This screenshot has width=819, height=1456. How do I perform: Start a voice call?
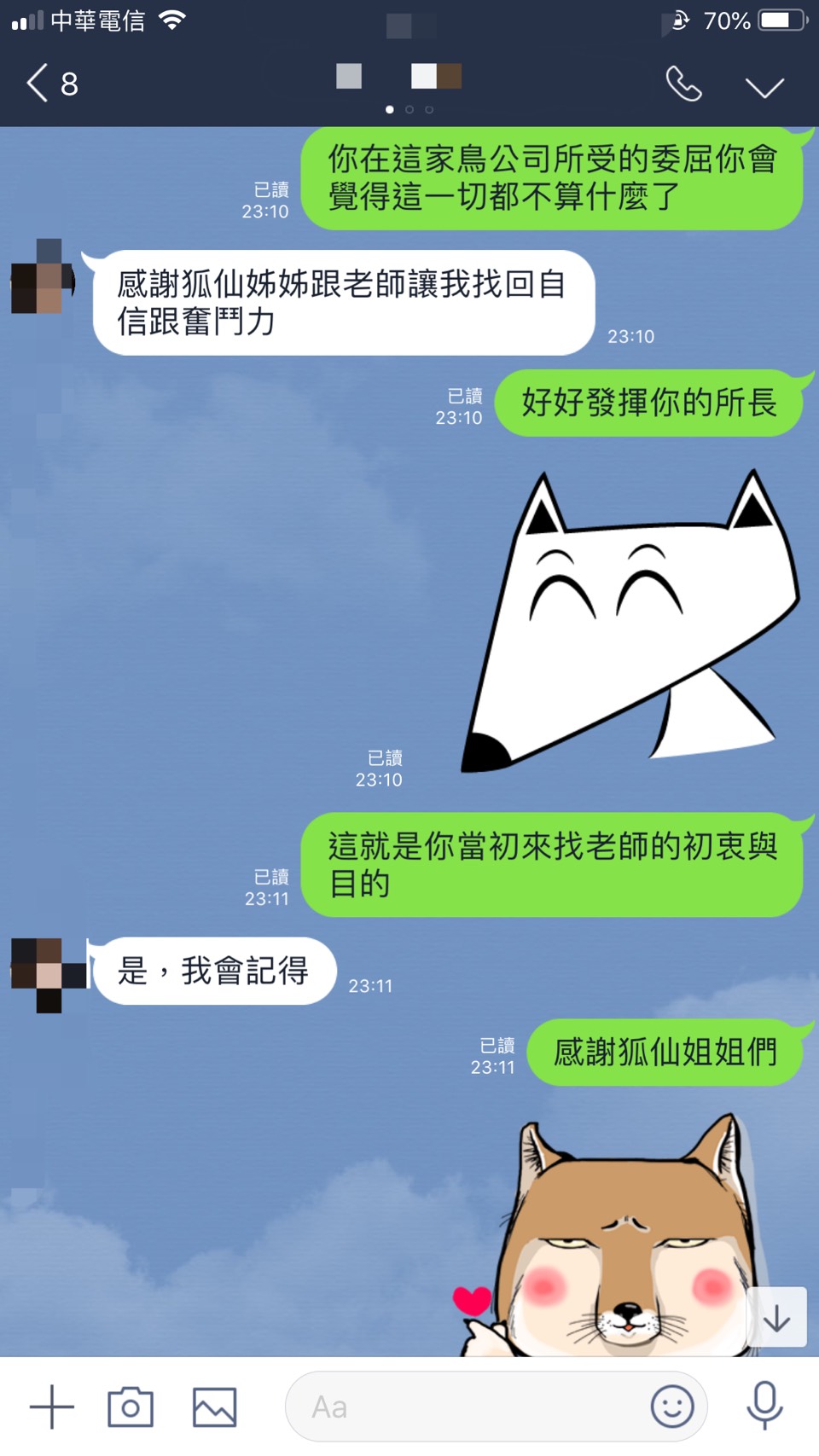(683, 84)
